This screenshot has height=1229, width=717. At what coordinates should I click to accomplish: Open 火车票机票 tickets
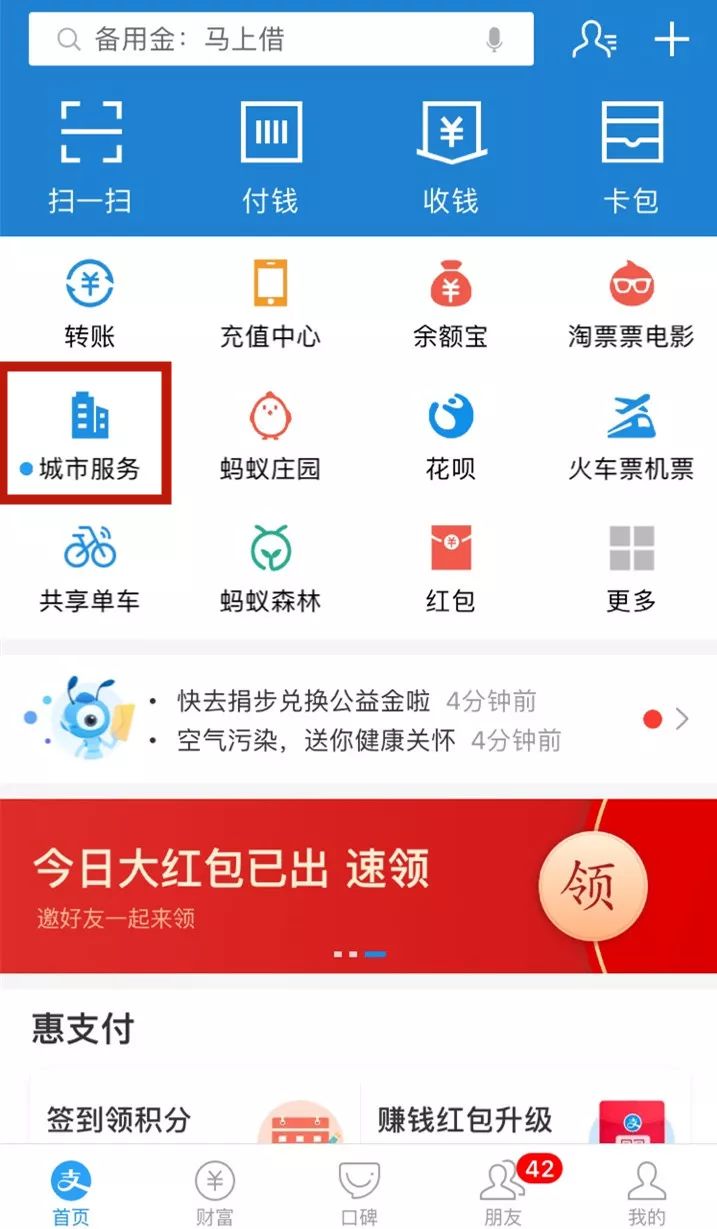631,434
